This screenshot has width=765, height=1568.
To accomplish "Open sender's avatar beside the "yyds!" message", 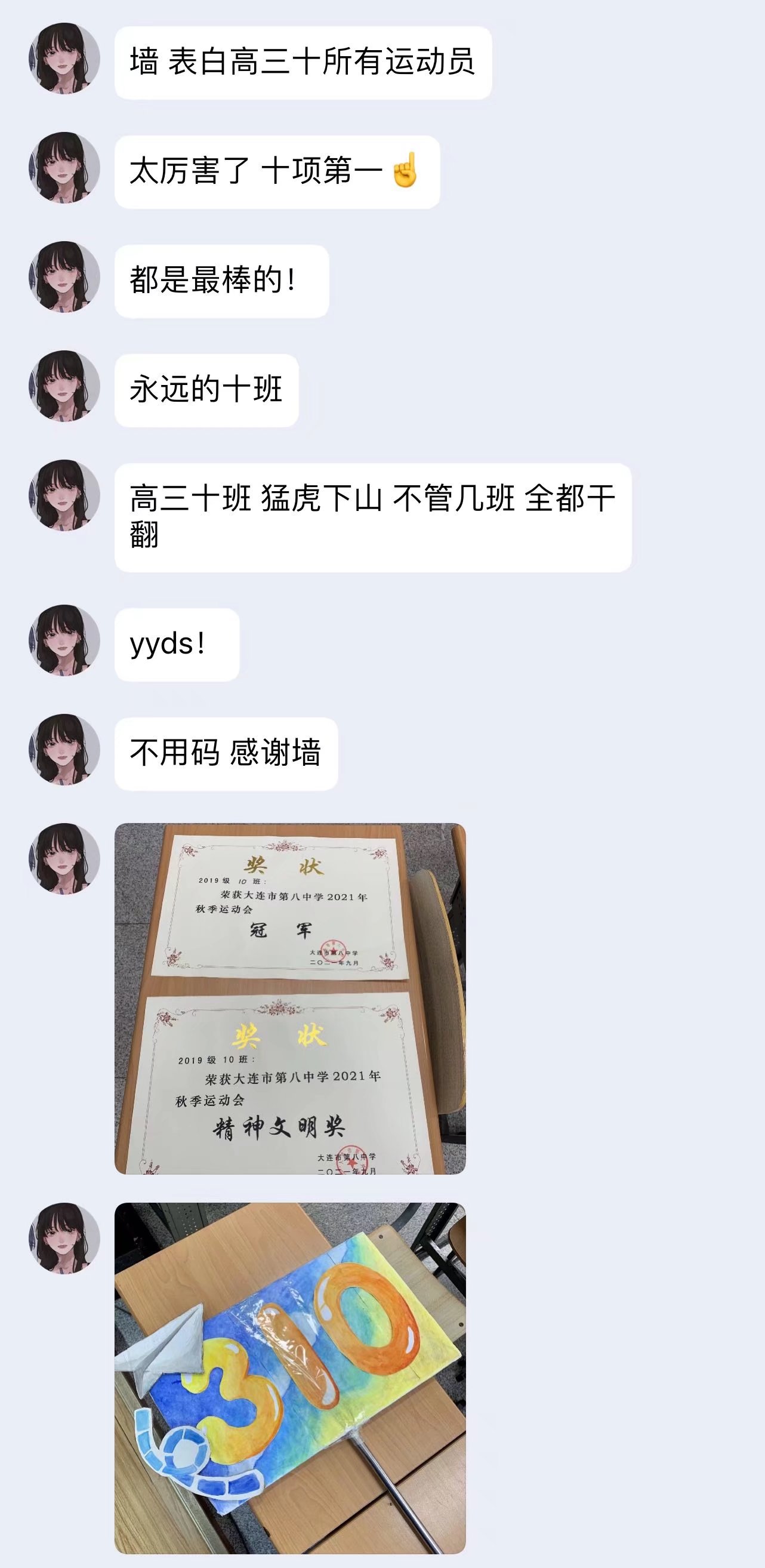I will tap(64, 640).
